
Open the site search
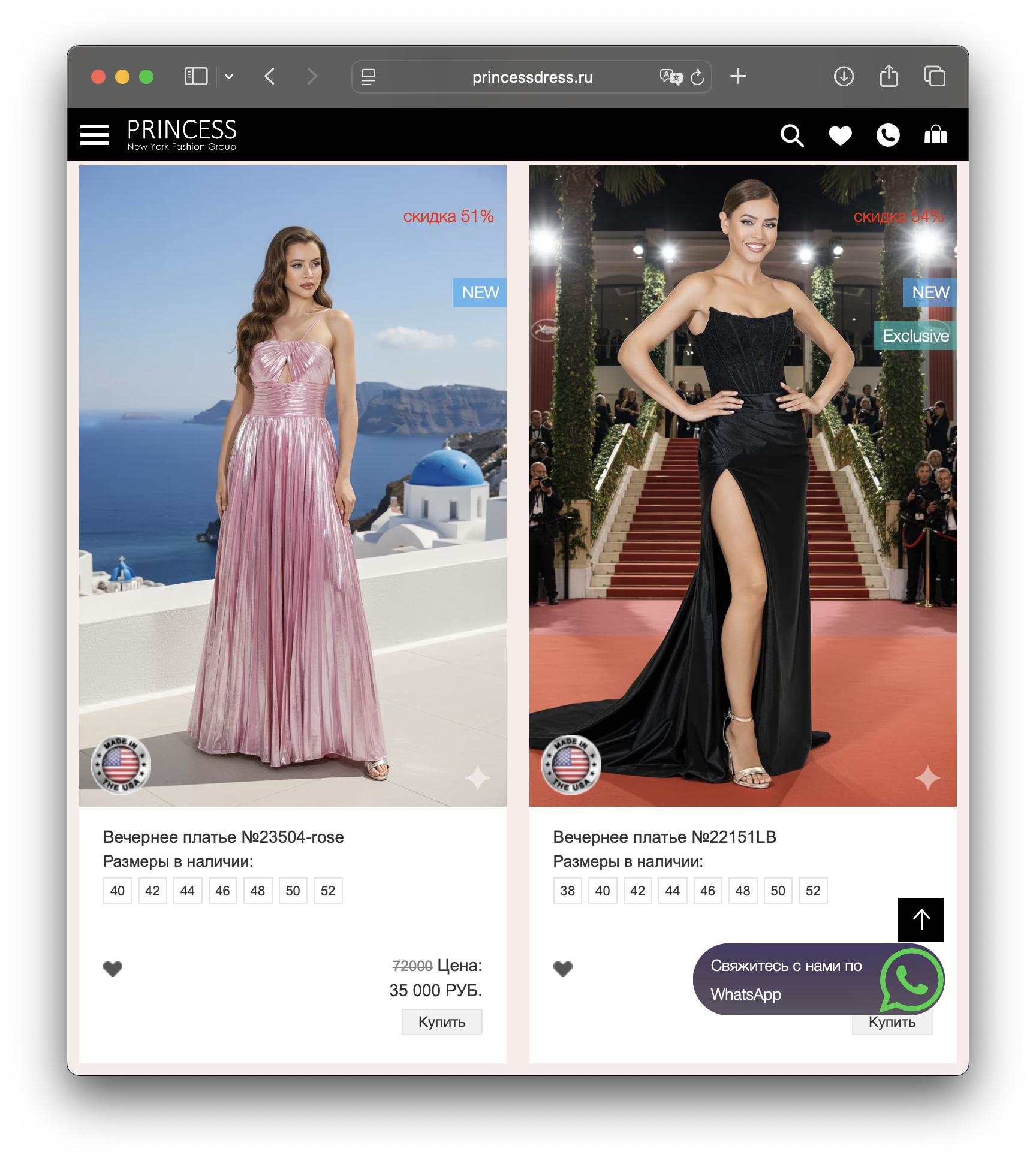791,135
